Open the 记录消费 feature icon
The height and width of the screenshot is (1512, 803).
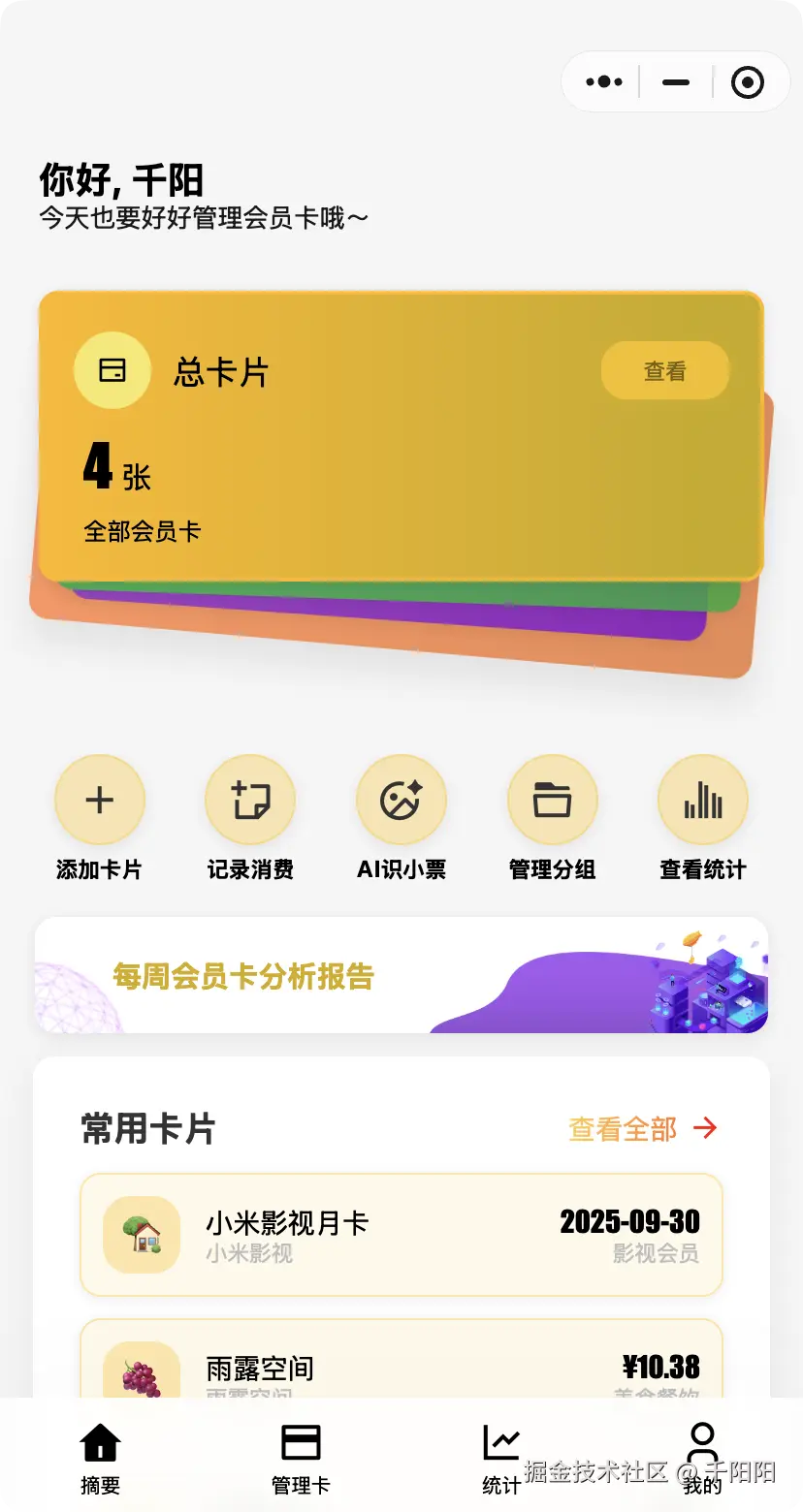[x=250, y=799]
